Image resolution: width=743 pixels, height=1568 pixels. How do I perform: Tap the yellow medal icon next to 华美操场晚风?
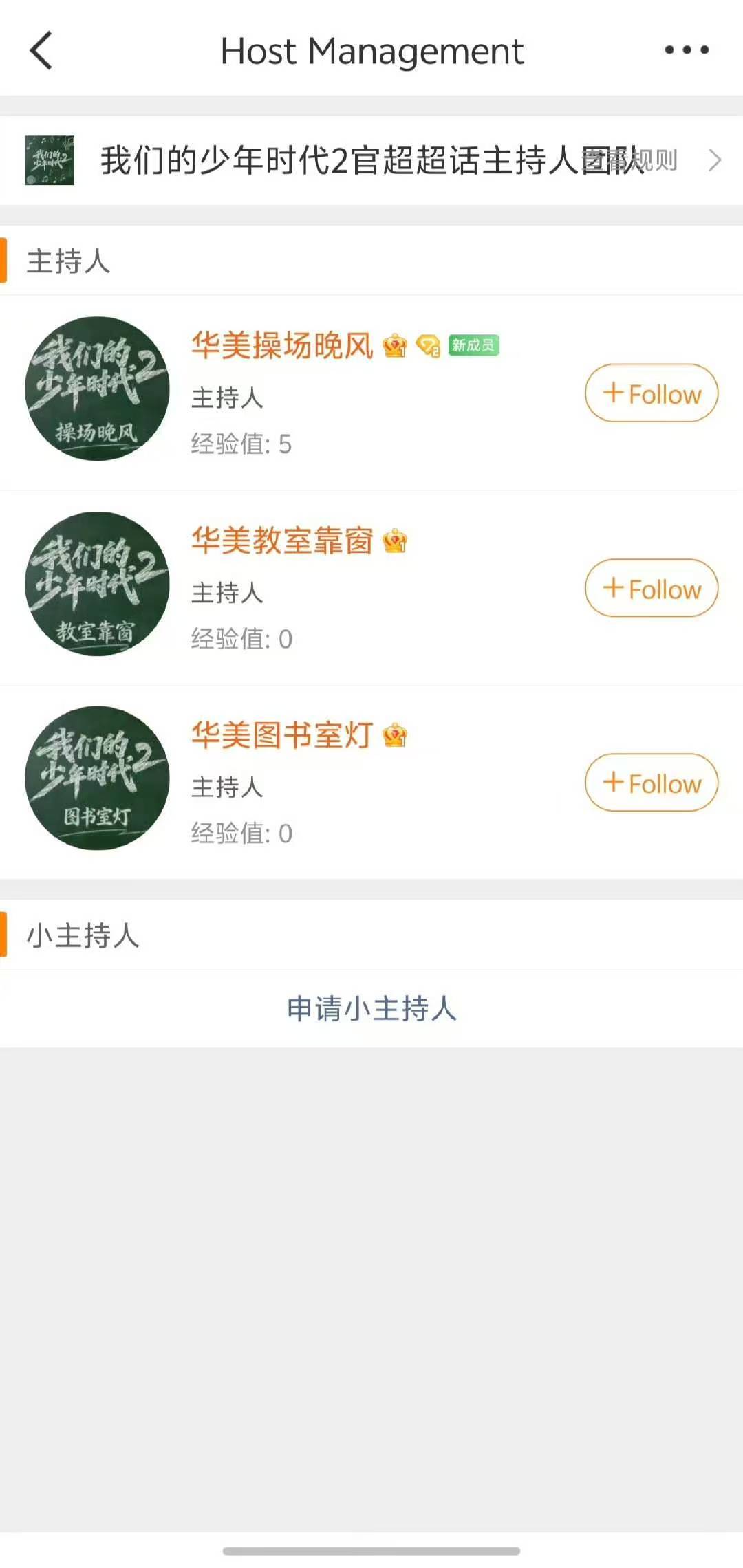430,348
